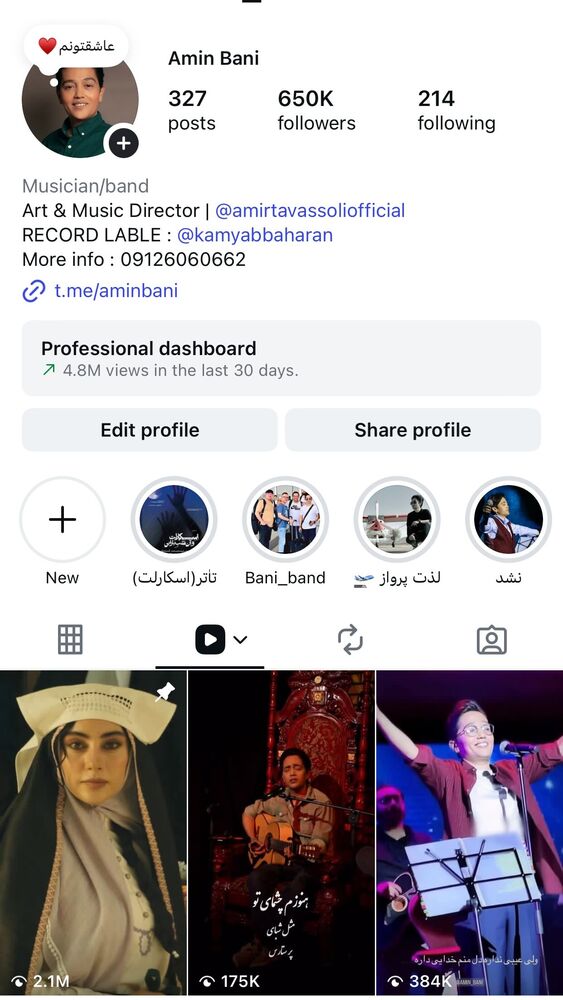
Task: Open the reel with 384K views
Action: coord(470,833)
